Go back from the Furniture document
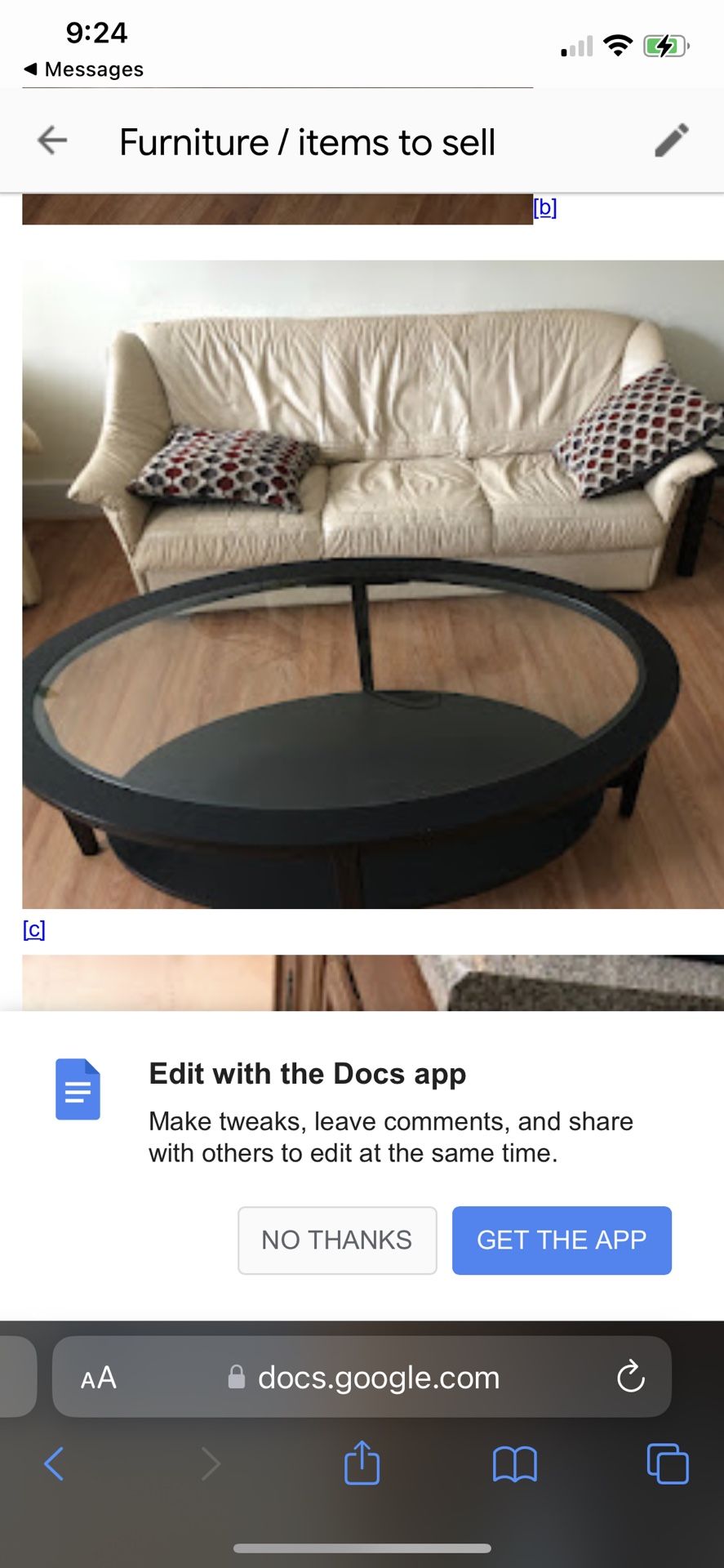The image size is (724, 1568). tap(52, 140)
